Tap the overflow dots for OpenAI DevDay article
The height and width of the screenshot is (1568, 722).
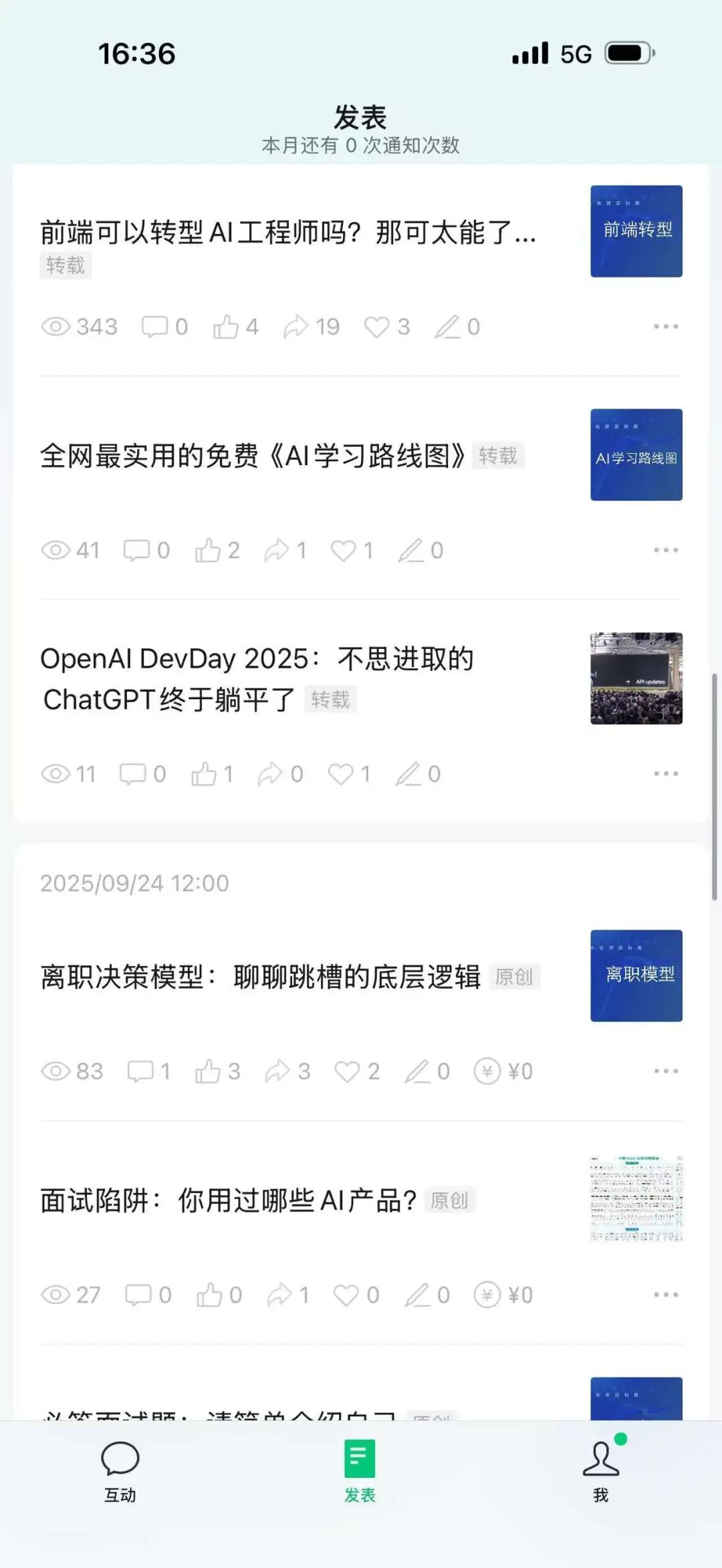(666, 774)
